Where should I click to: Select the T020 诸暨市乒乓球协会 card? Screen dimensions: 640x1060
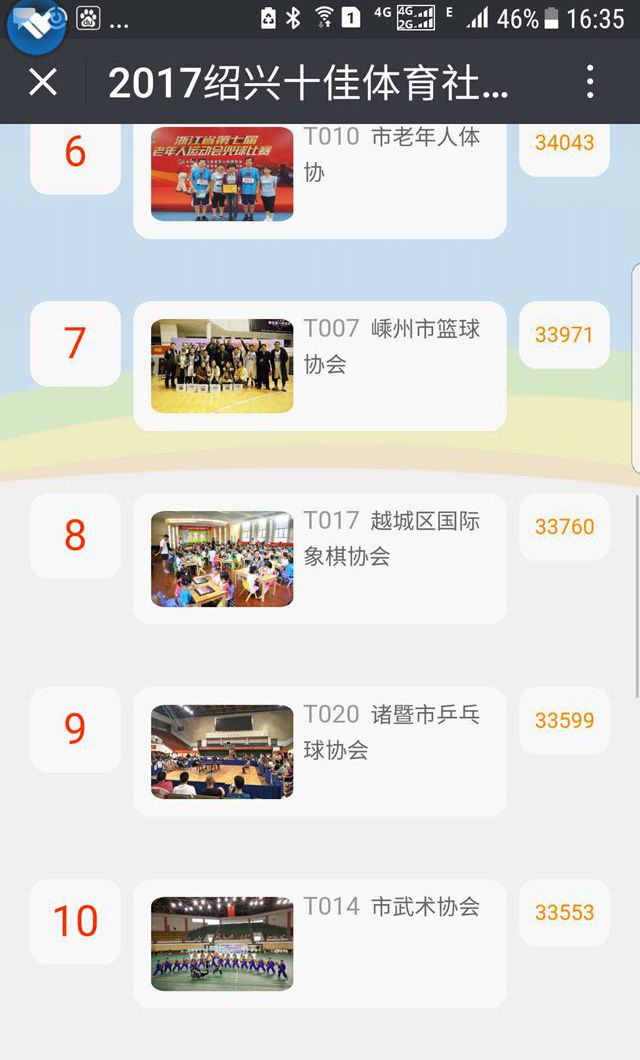[x=320, y=752]
